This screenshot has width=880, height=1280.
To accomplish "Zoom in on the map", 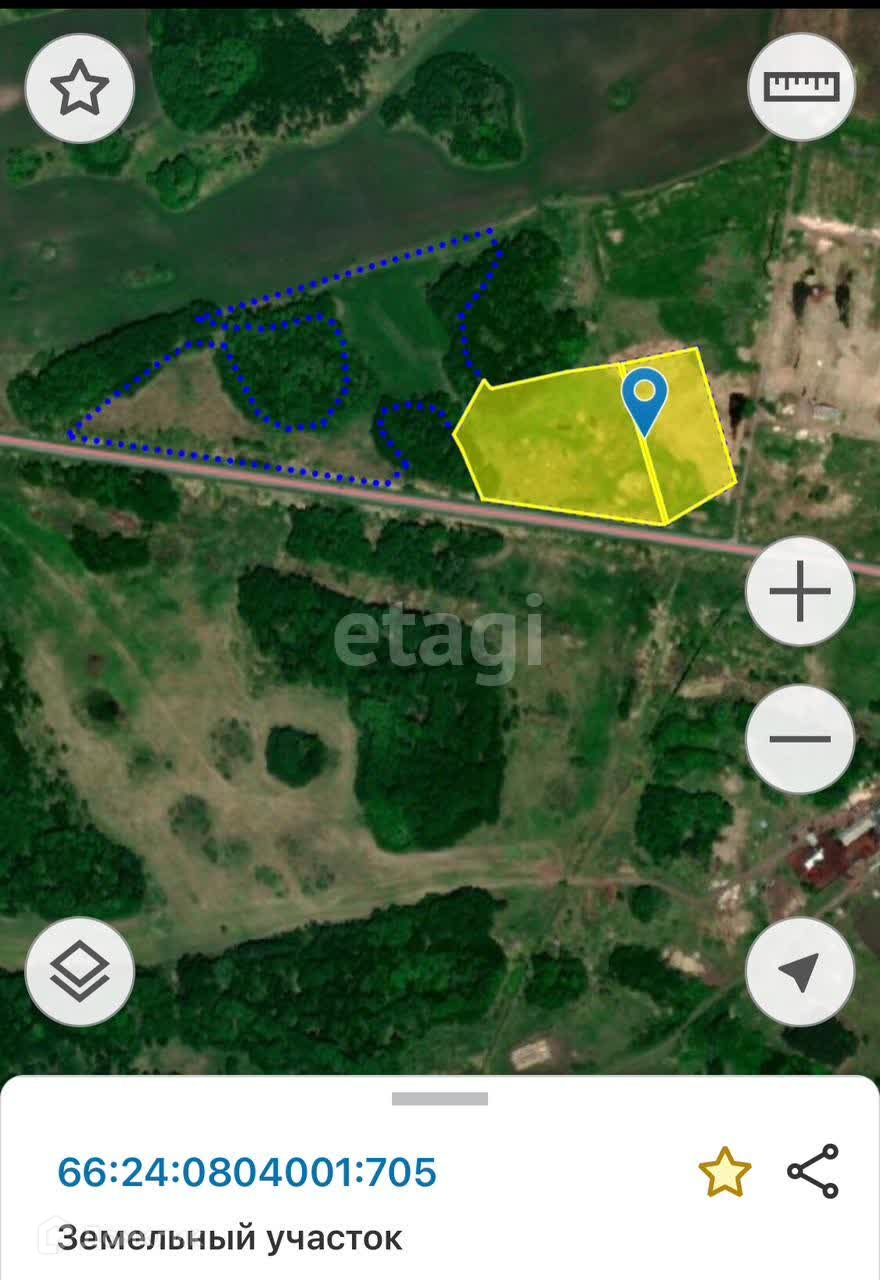I will pyautogui.click(x=800, y=591).
